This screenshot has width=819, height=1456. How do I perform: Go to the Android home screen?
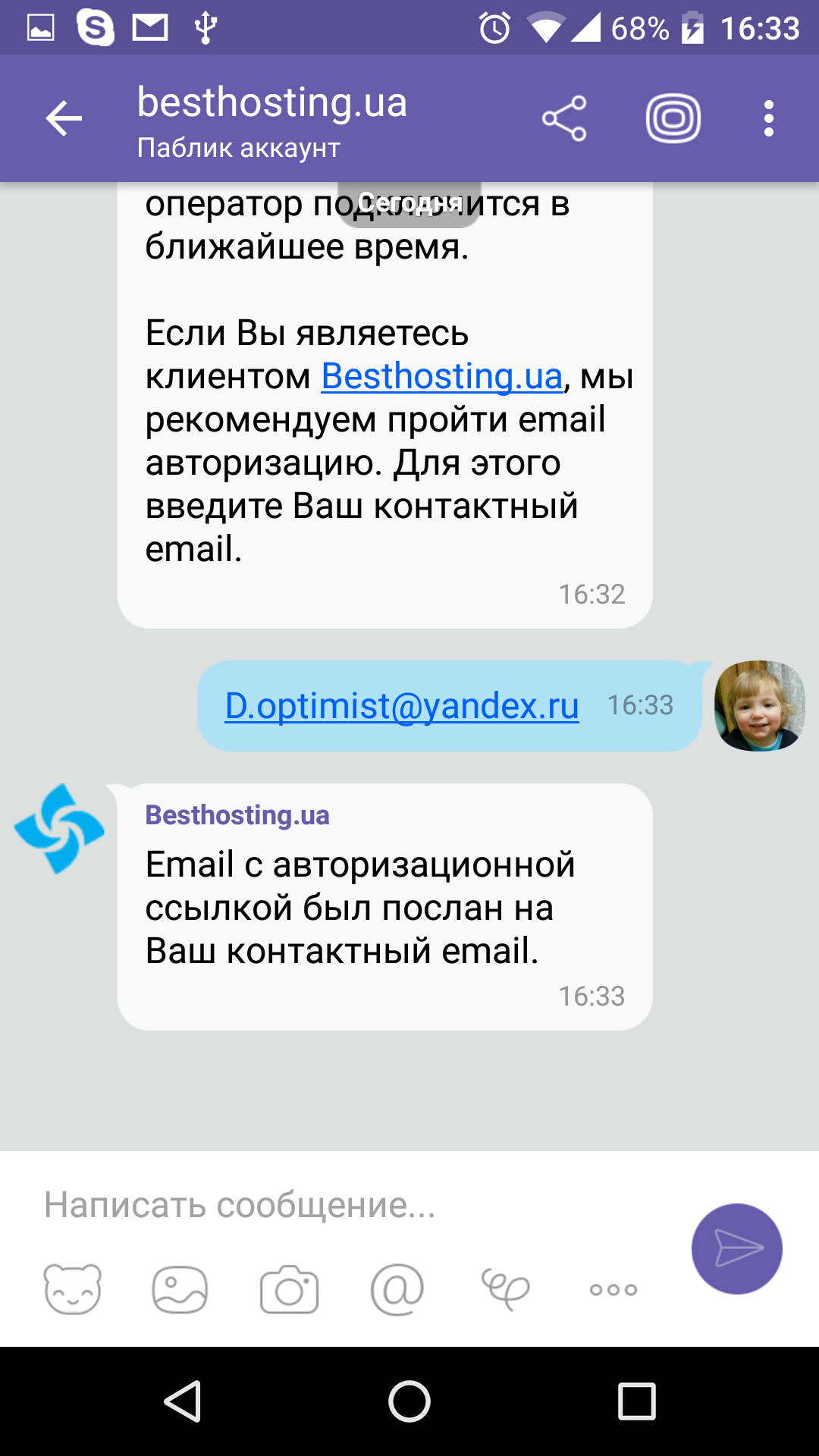(409, 1401)
